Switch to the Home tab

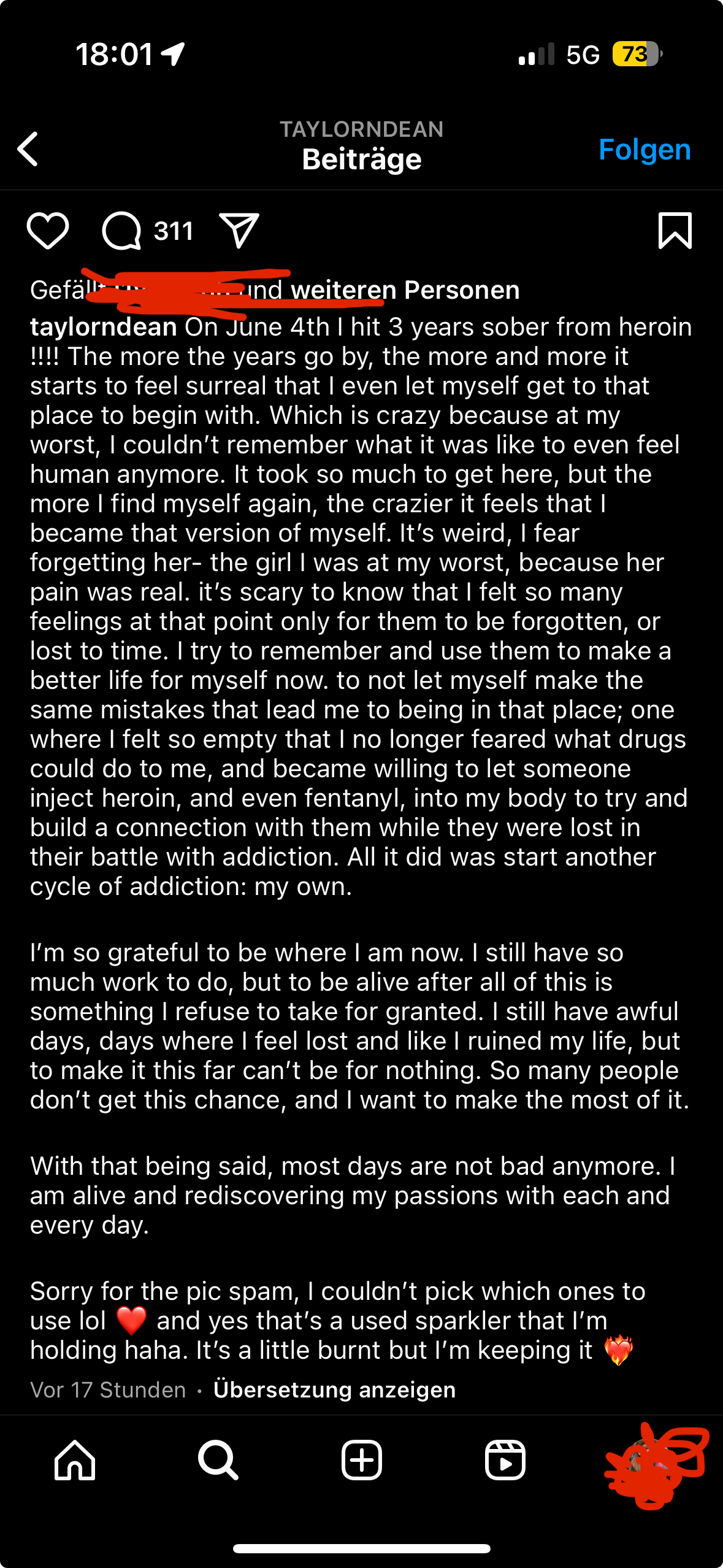[75, 1460]
